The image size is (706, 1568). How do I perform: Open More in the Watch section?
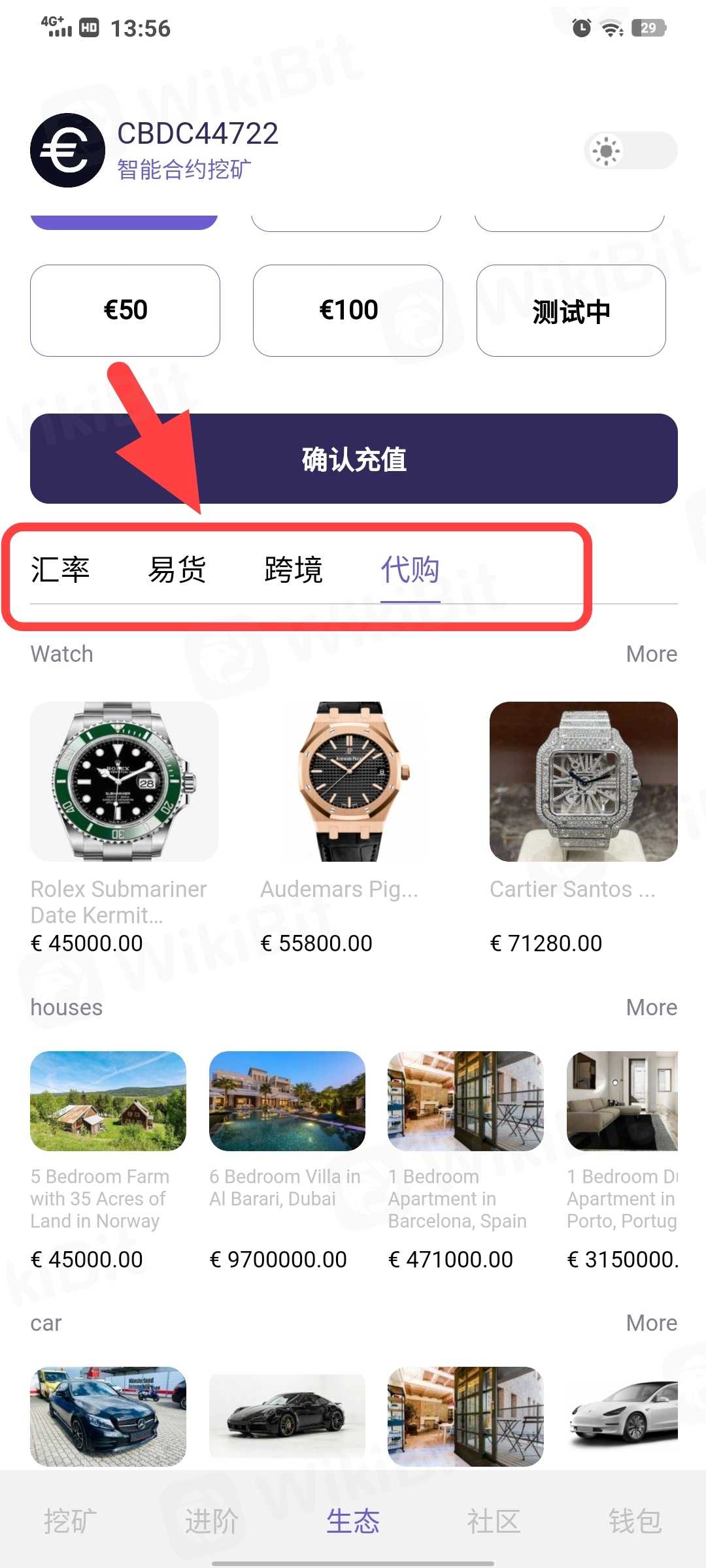point(651,654)
